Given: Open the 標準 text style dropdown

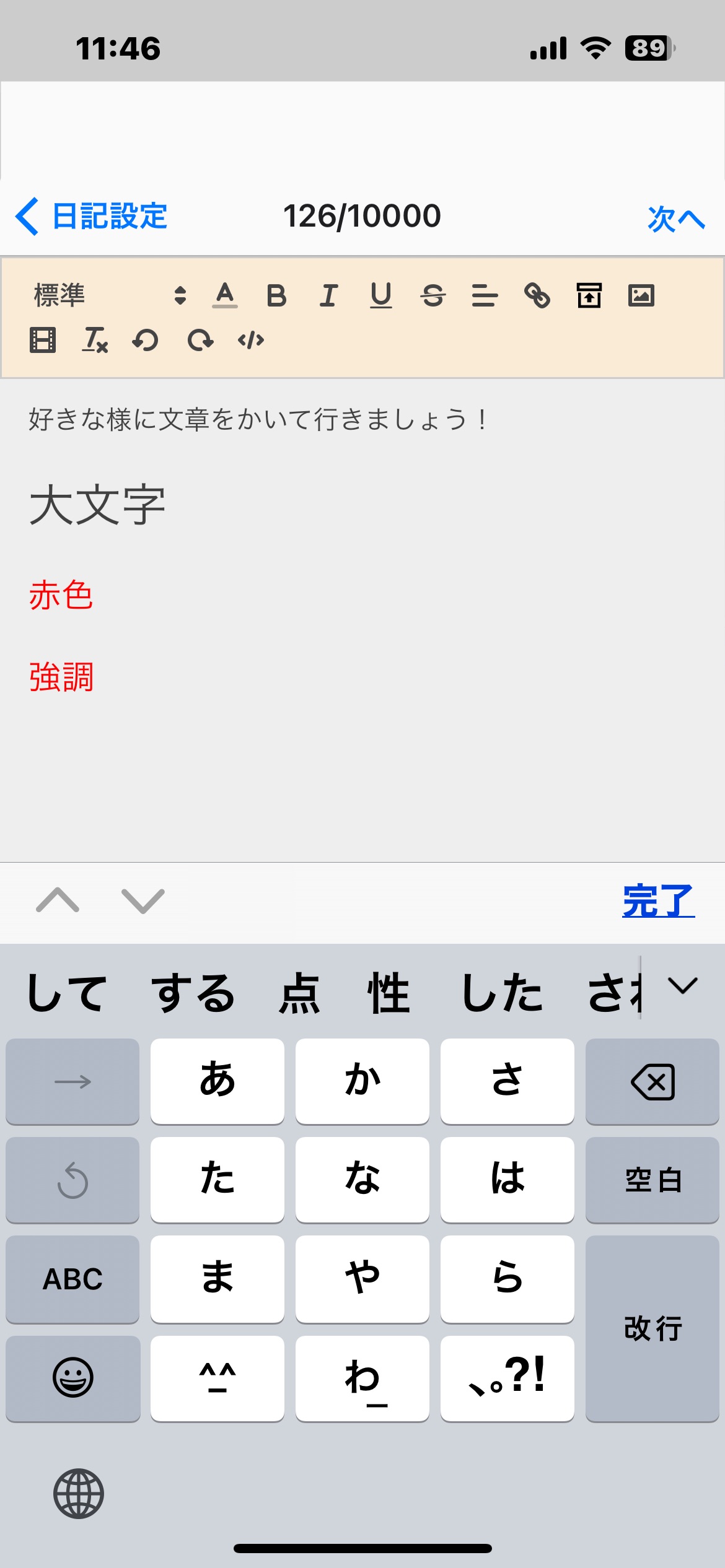Looking at the screenshot, I should (x=109, y=295).
